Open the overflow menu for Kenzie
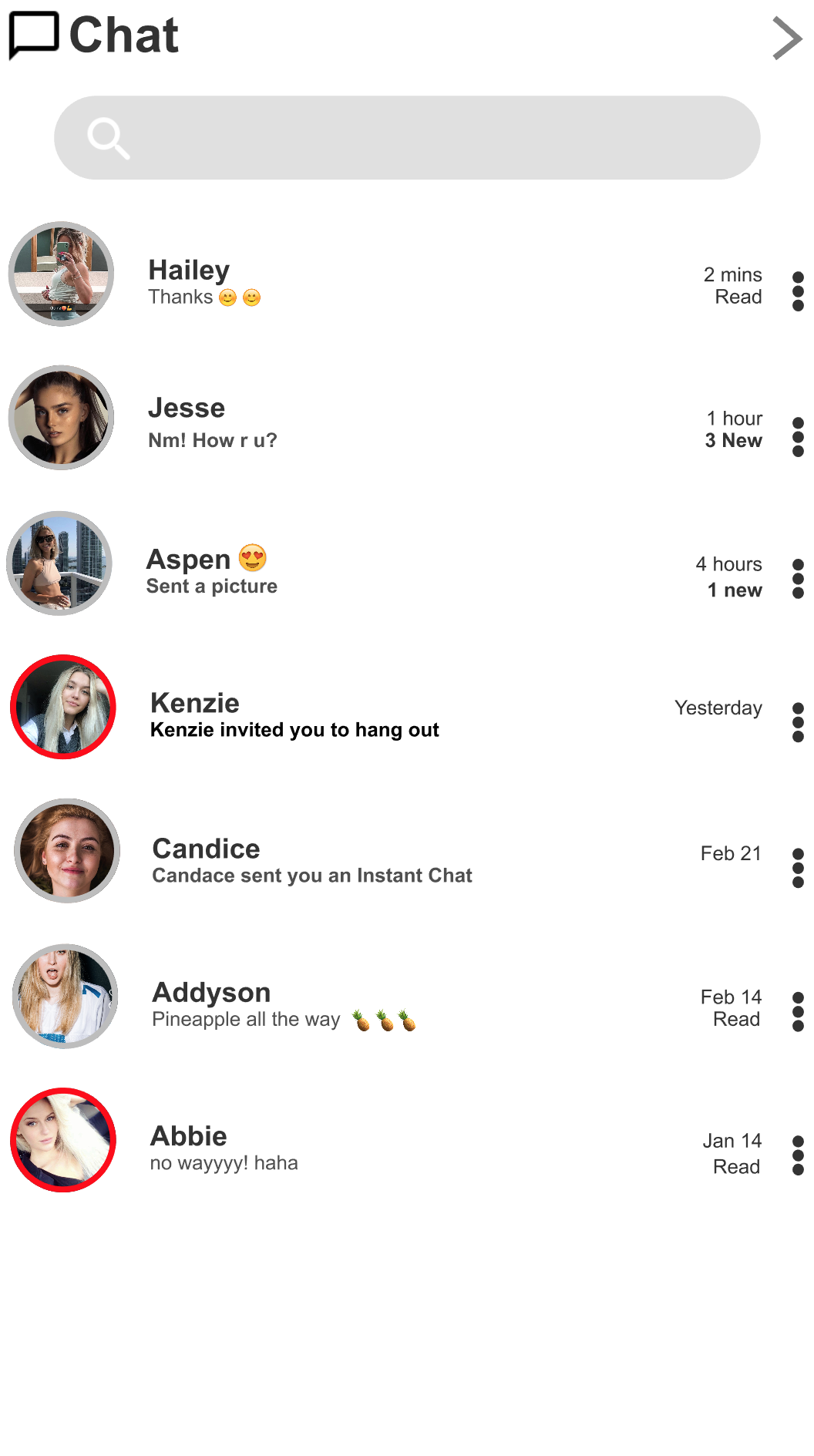Image resolution: width=814 pixels, height=1456 pixels. point(798,722)
